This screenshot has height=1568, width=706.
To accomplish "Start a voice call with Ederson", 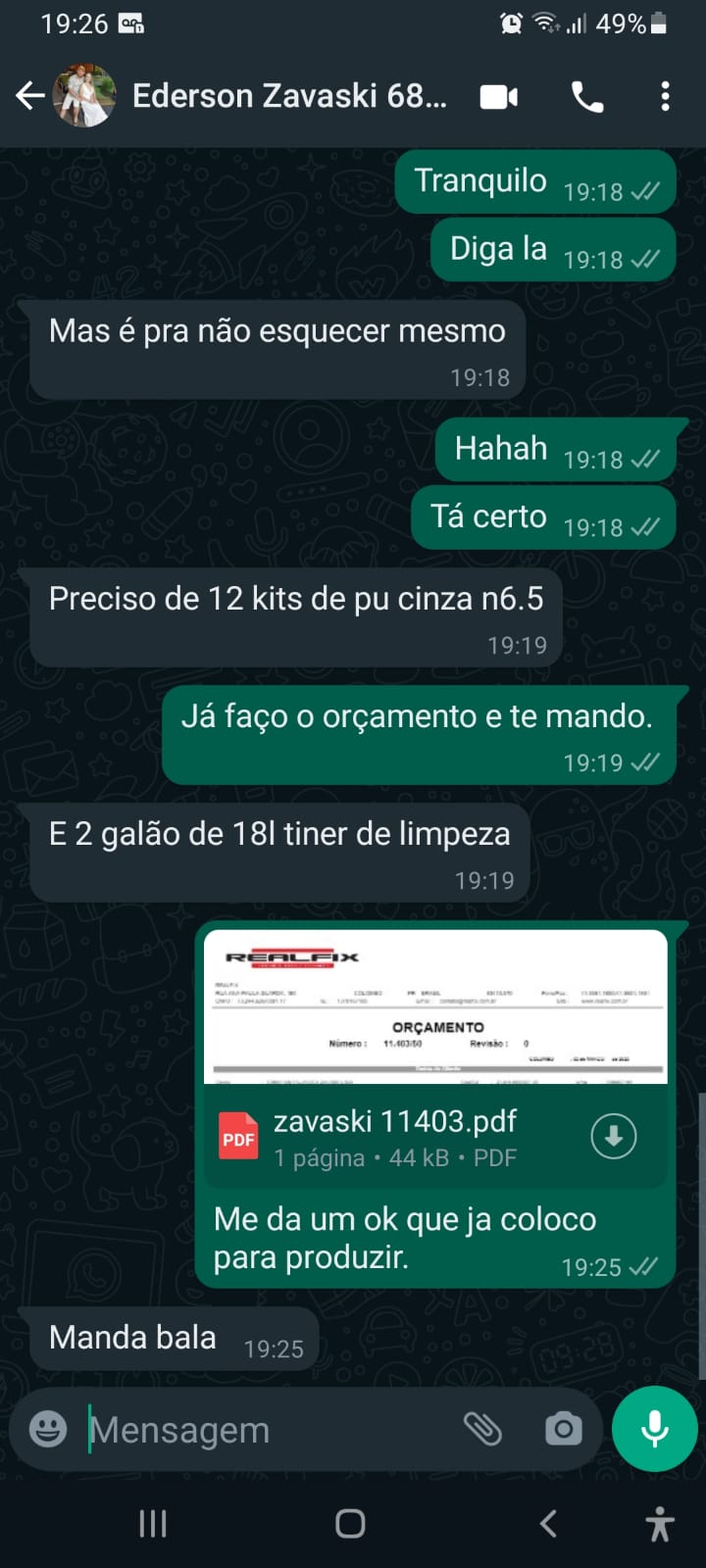I will pos(587,97).
